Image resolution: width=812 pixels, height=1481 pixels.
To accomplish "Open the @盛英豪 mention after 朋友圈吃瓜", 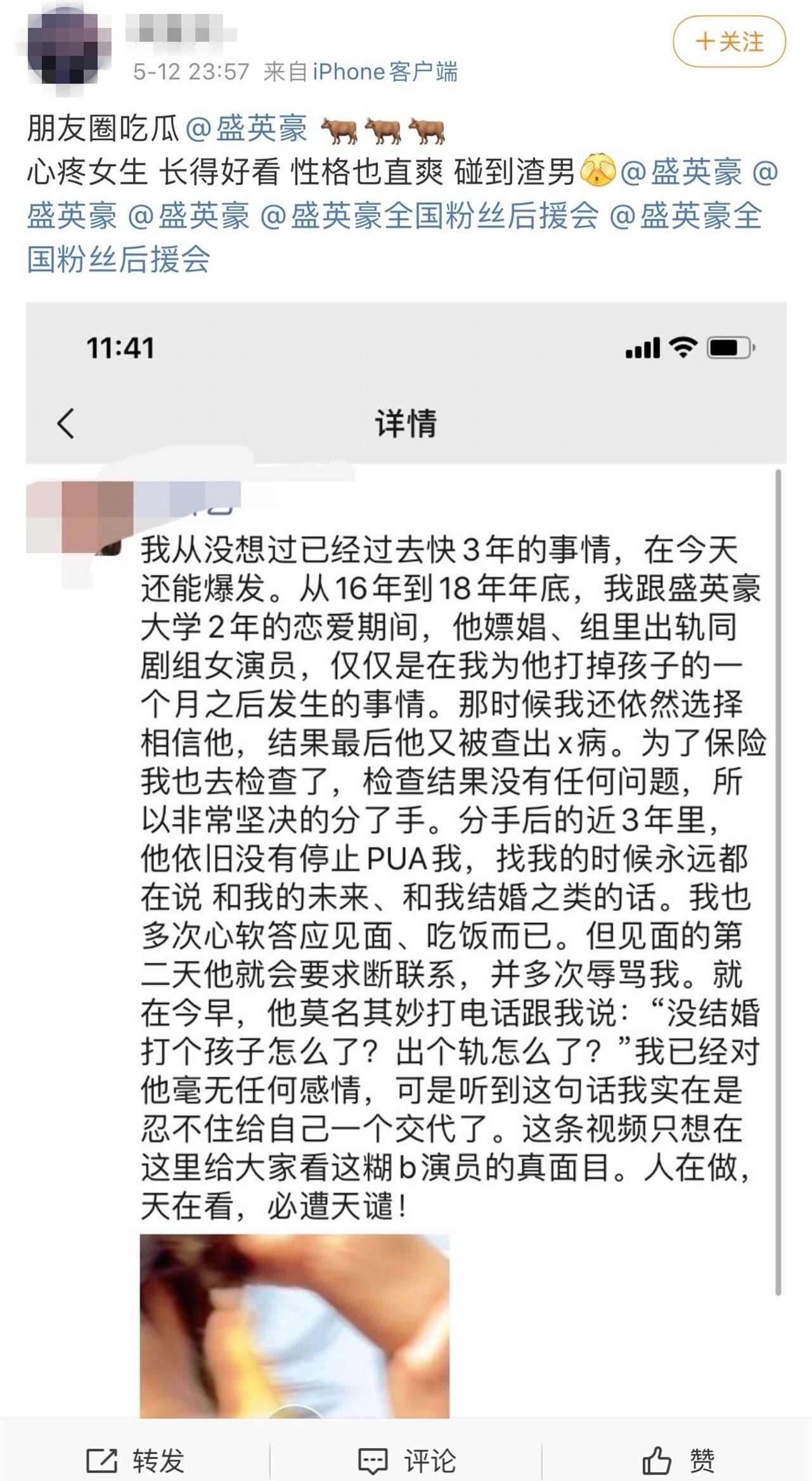I will click(x=247, y=129).
